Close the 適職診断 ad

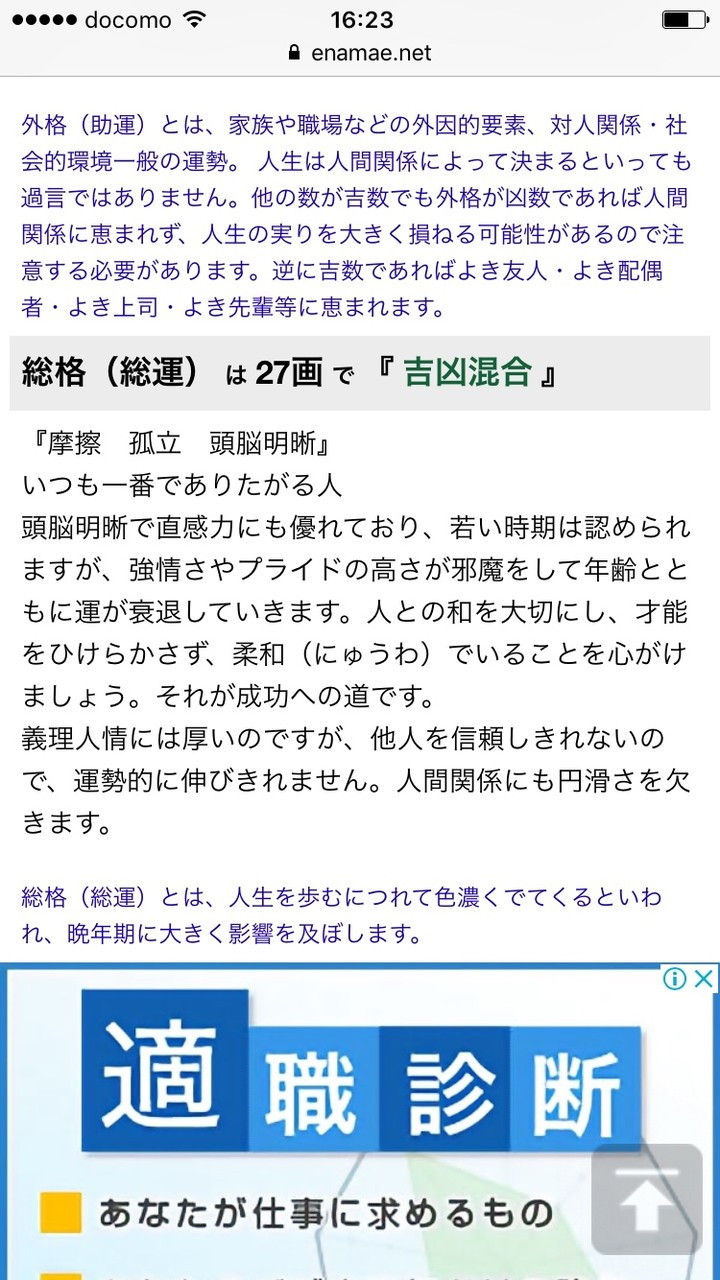pos(705,978)
